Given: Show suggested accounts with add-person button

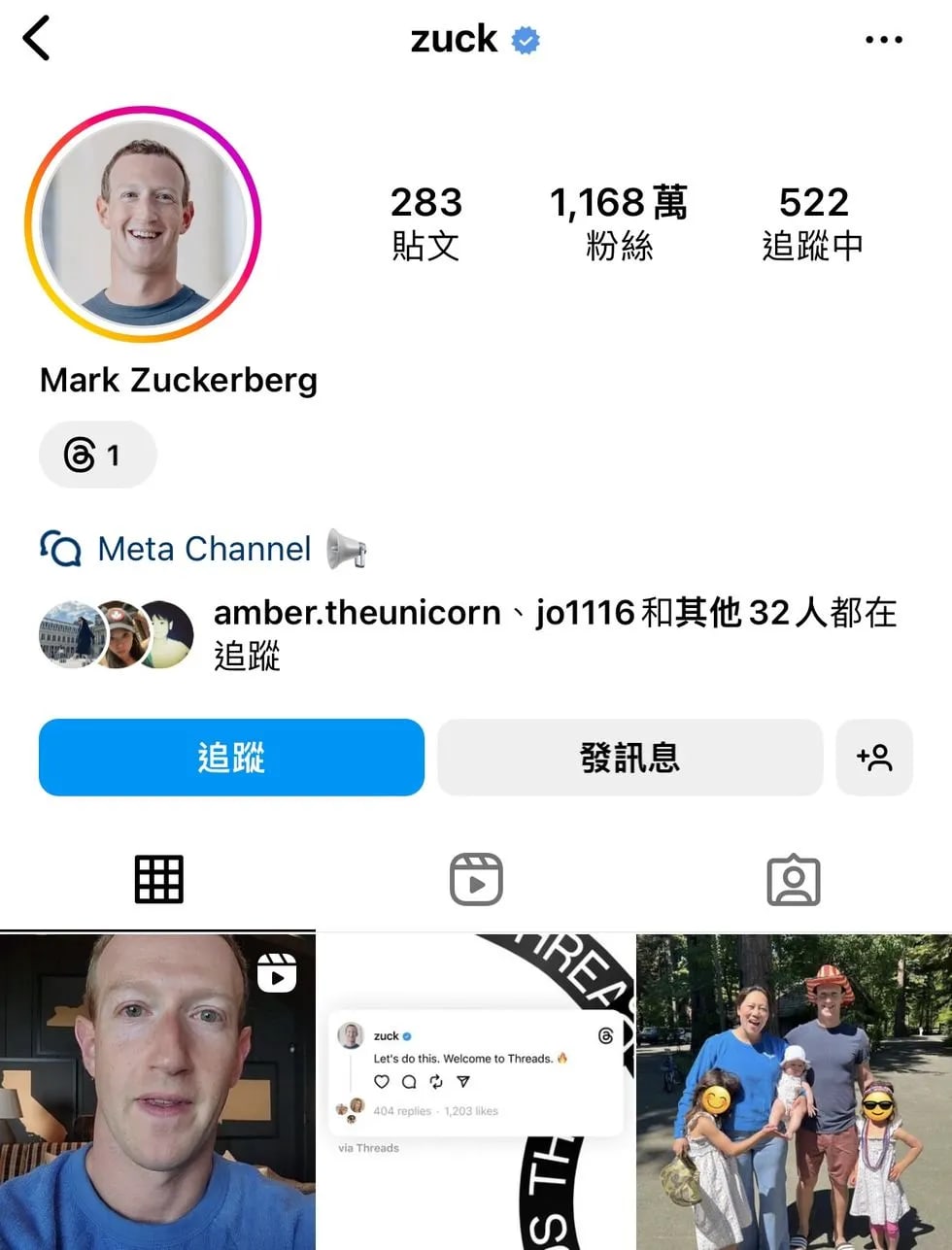Looking at the screenshot, I should (x=874, y=758).
